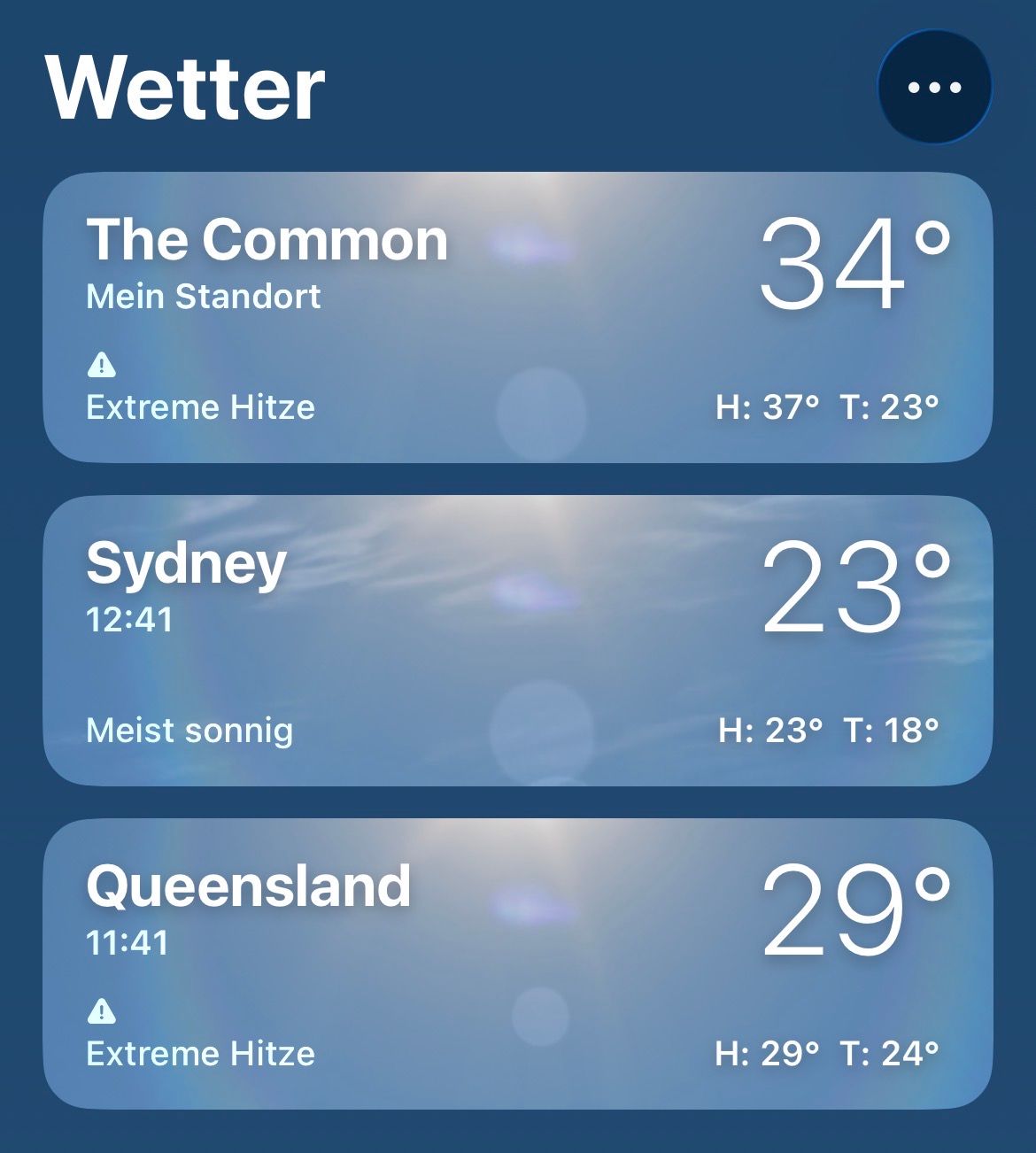The height and width of the screenshot is (1153, 1036).
Task: Open the three-dot more options menu
Action: (x=934, y=88)
